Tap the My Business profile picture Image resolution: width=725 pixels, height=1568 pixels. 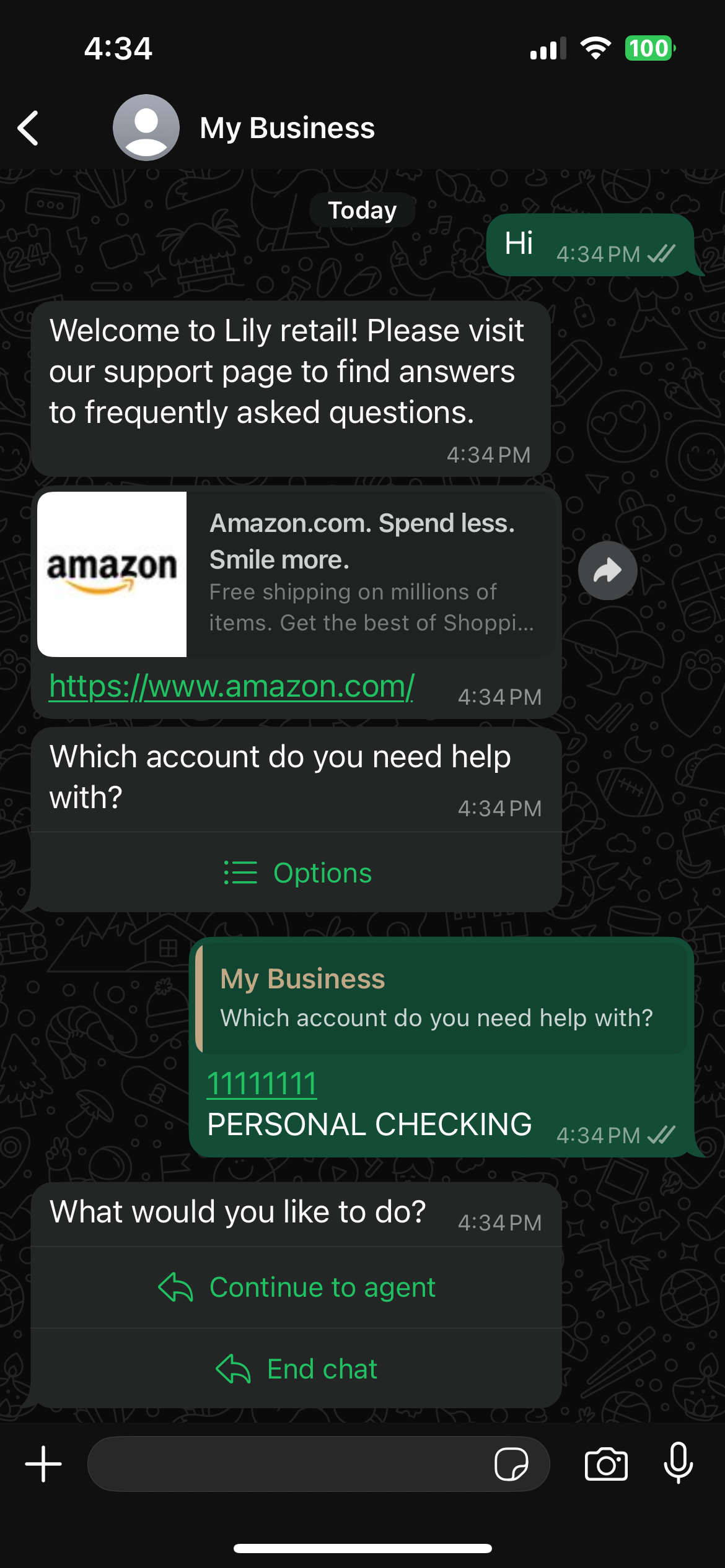[x=146, y=128]
